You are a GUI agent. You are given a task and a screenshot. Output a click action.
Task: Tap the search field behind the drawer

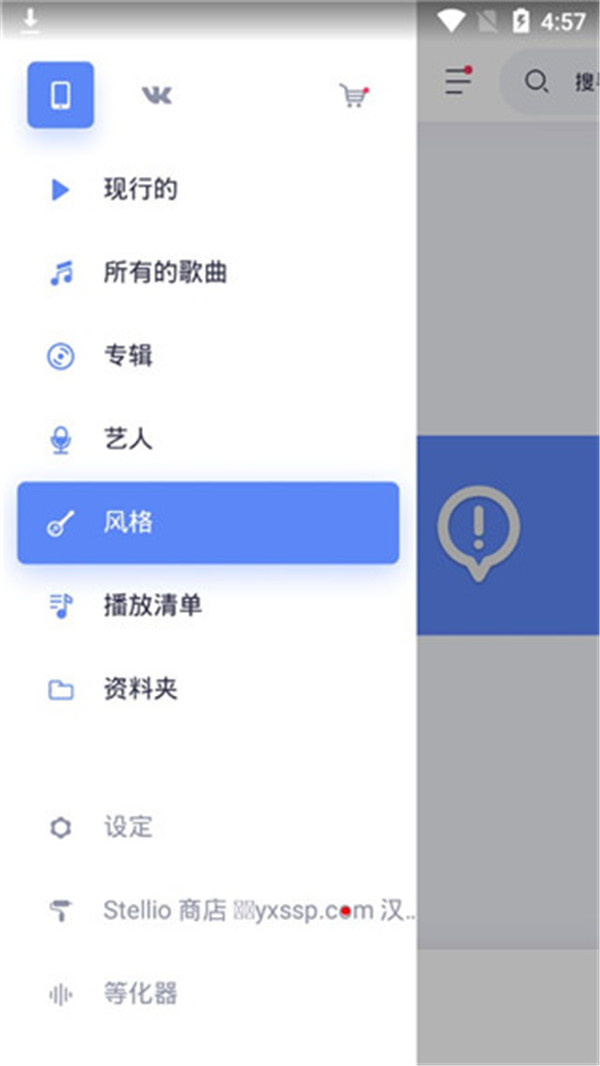click(x=560, y=82)
